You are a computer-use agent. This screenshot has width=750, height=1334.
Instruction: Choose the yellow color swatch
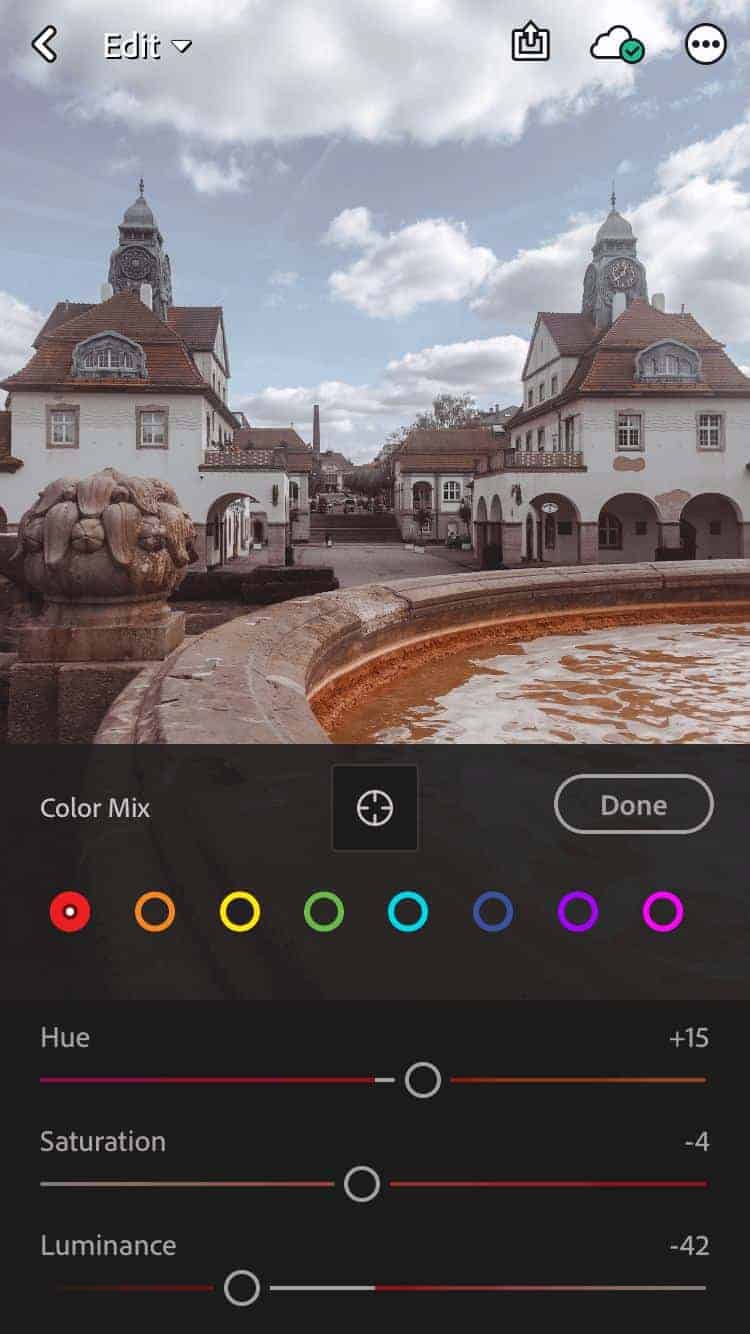(x=240, y=912)
